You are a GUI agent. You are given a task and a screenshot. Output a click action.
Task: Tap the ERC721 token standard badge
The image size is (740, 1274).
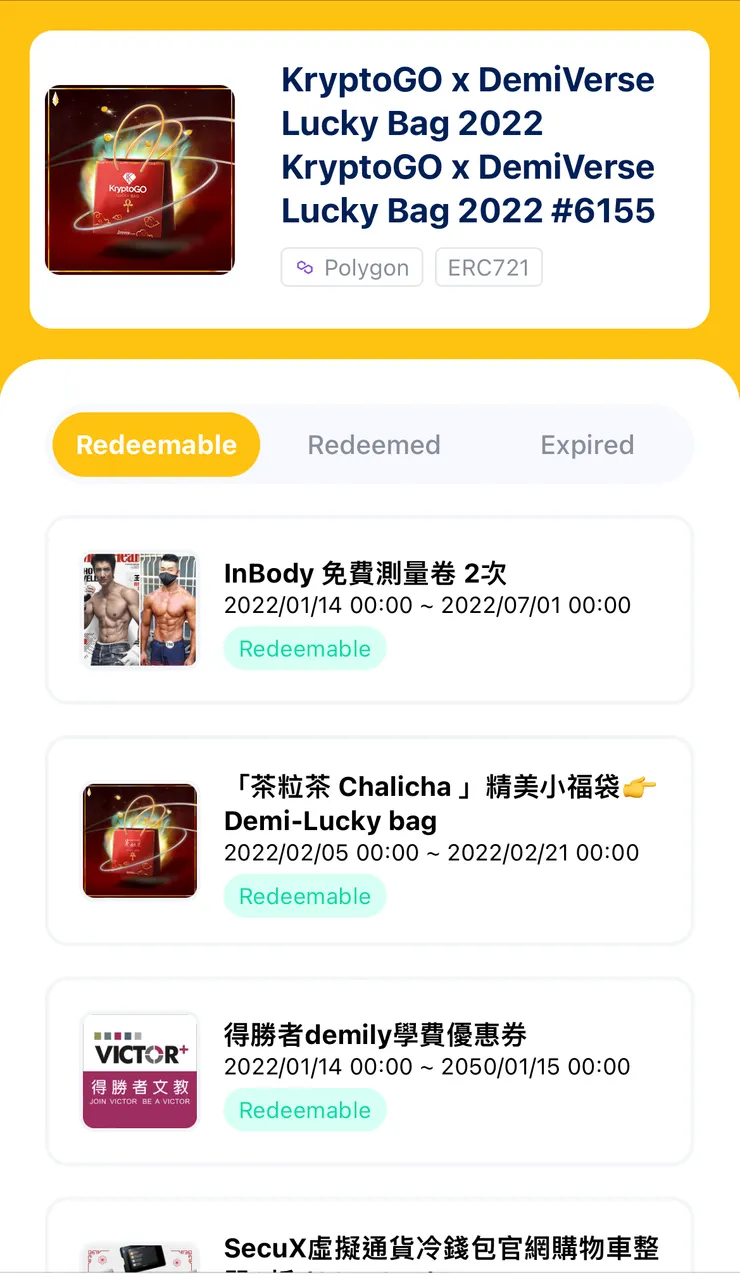(x=488, y=267)
